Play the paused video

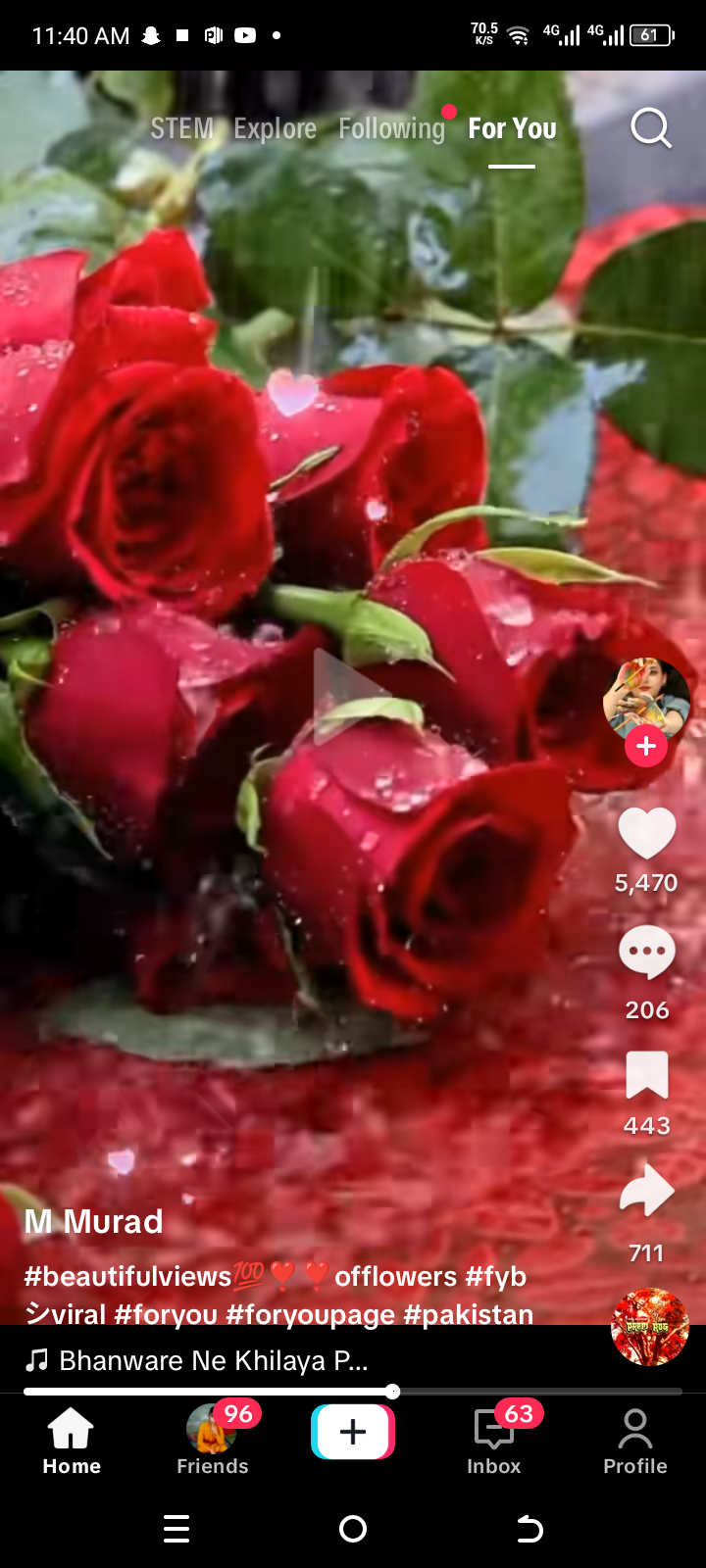pyautogui.click(x=351, y=696)
